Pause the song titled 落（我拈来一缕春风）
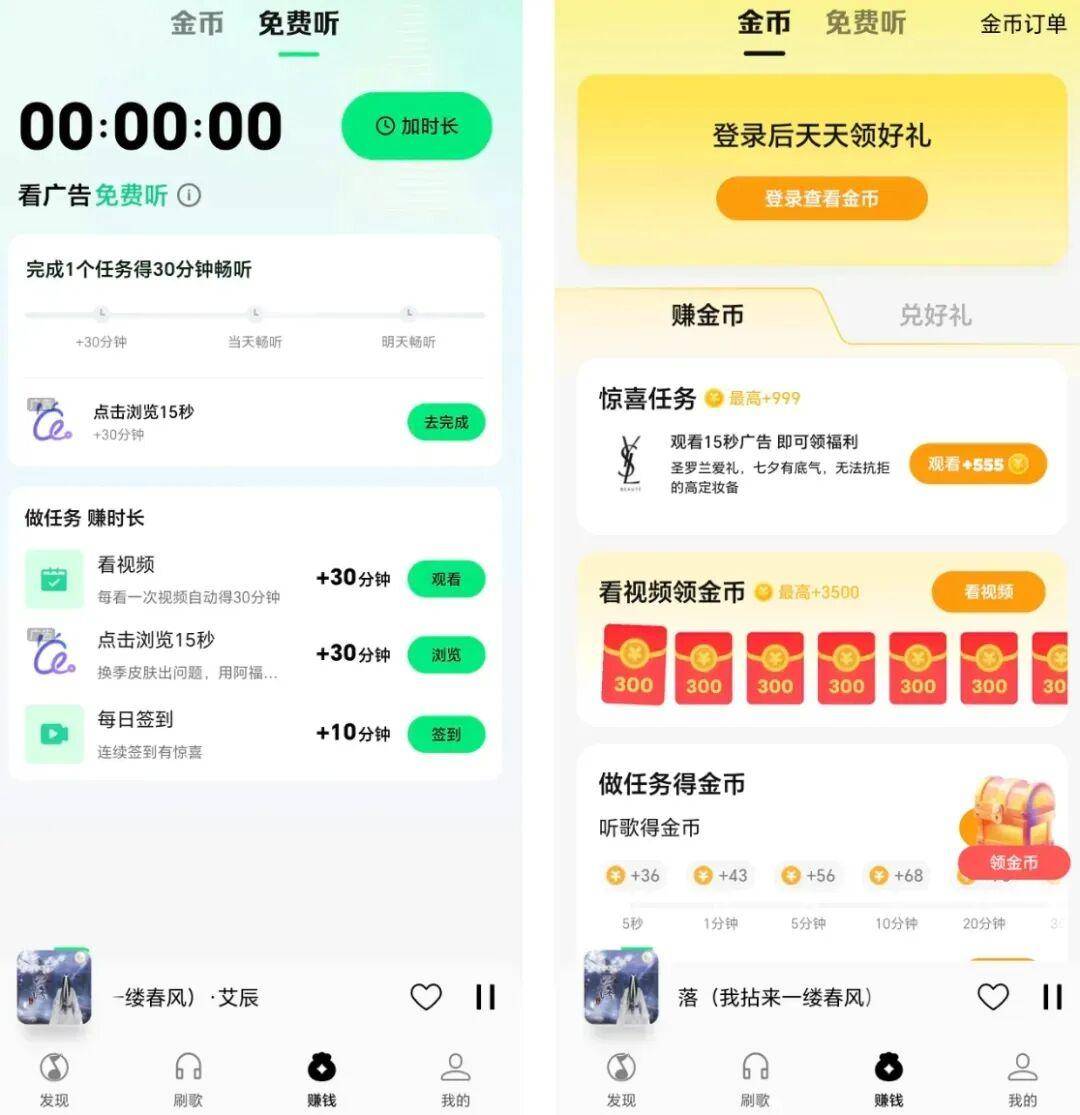The width and height of the screenshot is (1080, 1115). pos(1052,997)
